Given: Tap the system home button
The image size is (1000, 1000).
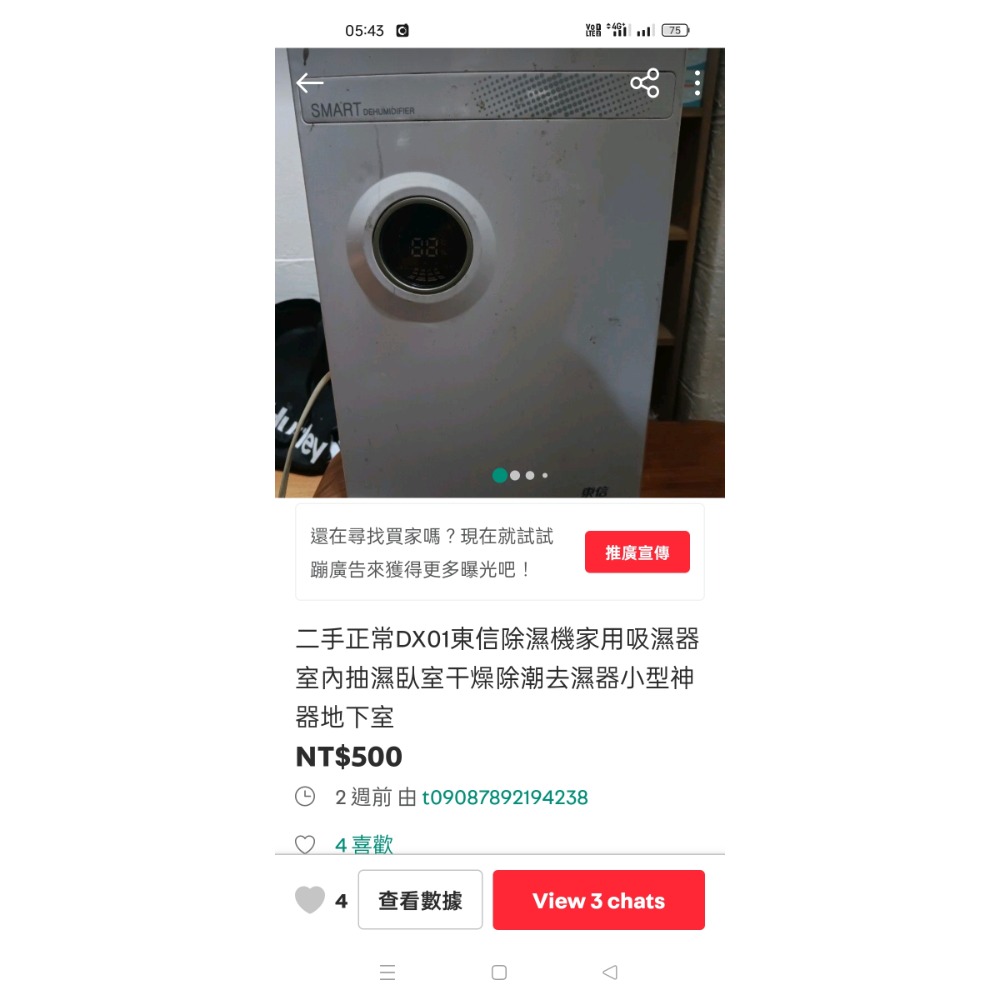Looking at the screenshot, I should tap(499, 972).
